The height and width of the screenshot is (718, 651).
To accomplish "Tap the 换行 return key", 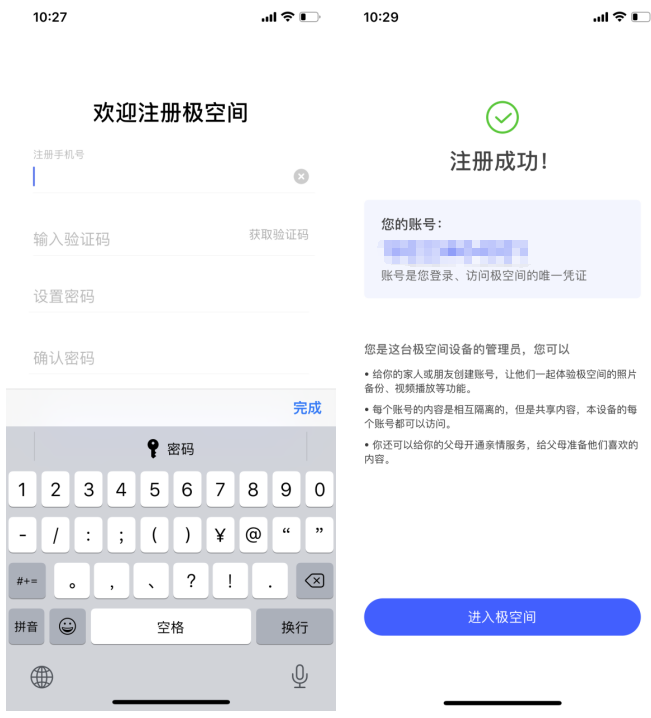I will point(294,627).
